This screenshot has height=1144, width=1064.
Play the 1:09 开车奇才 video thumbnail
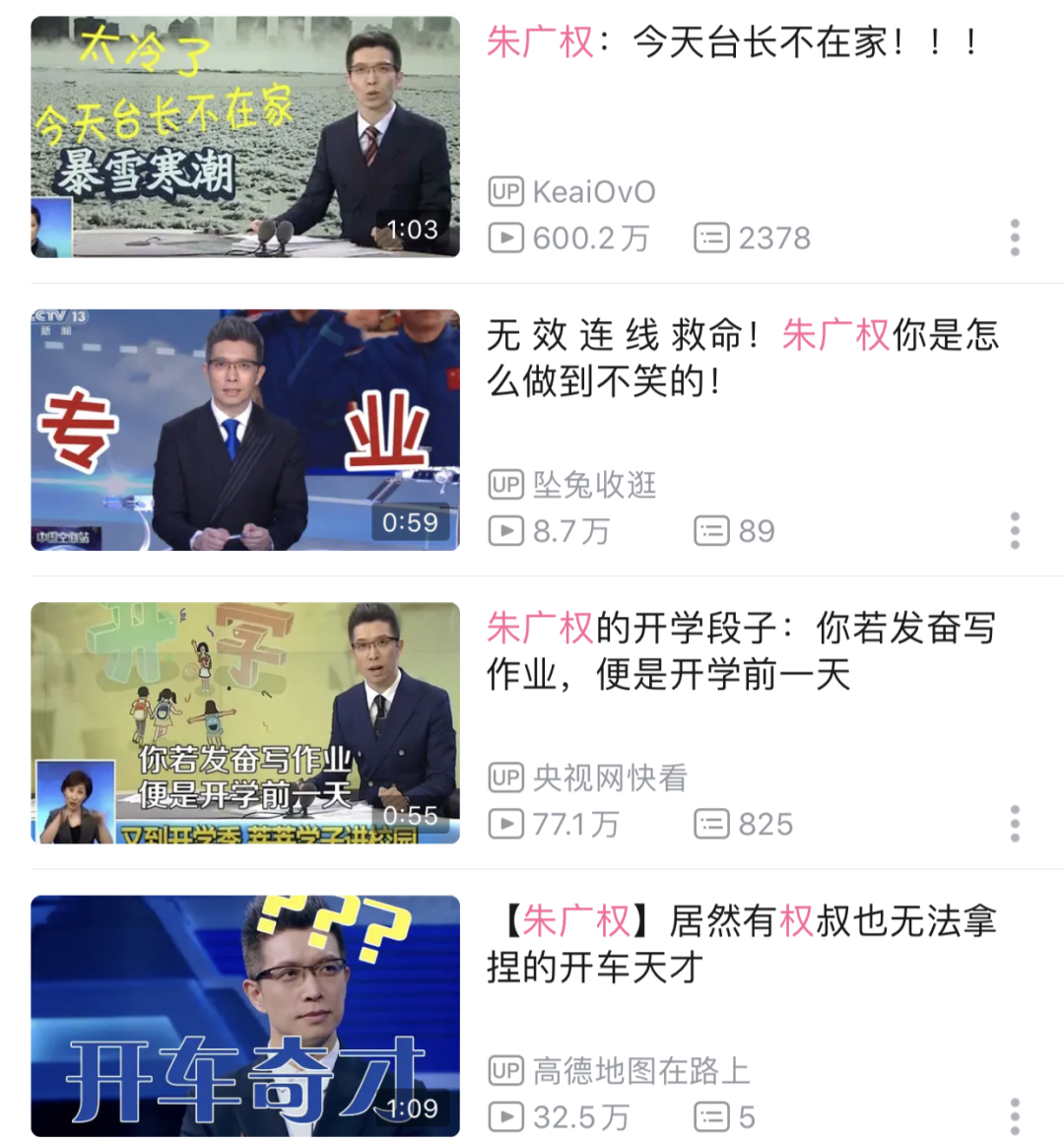click(245, 1015)
